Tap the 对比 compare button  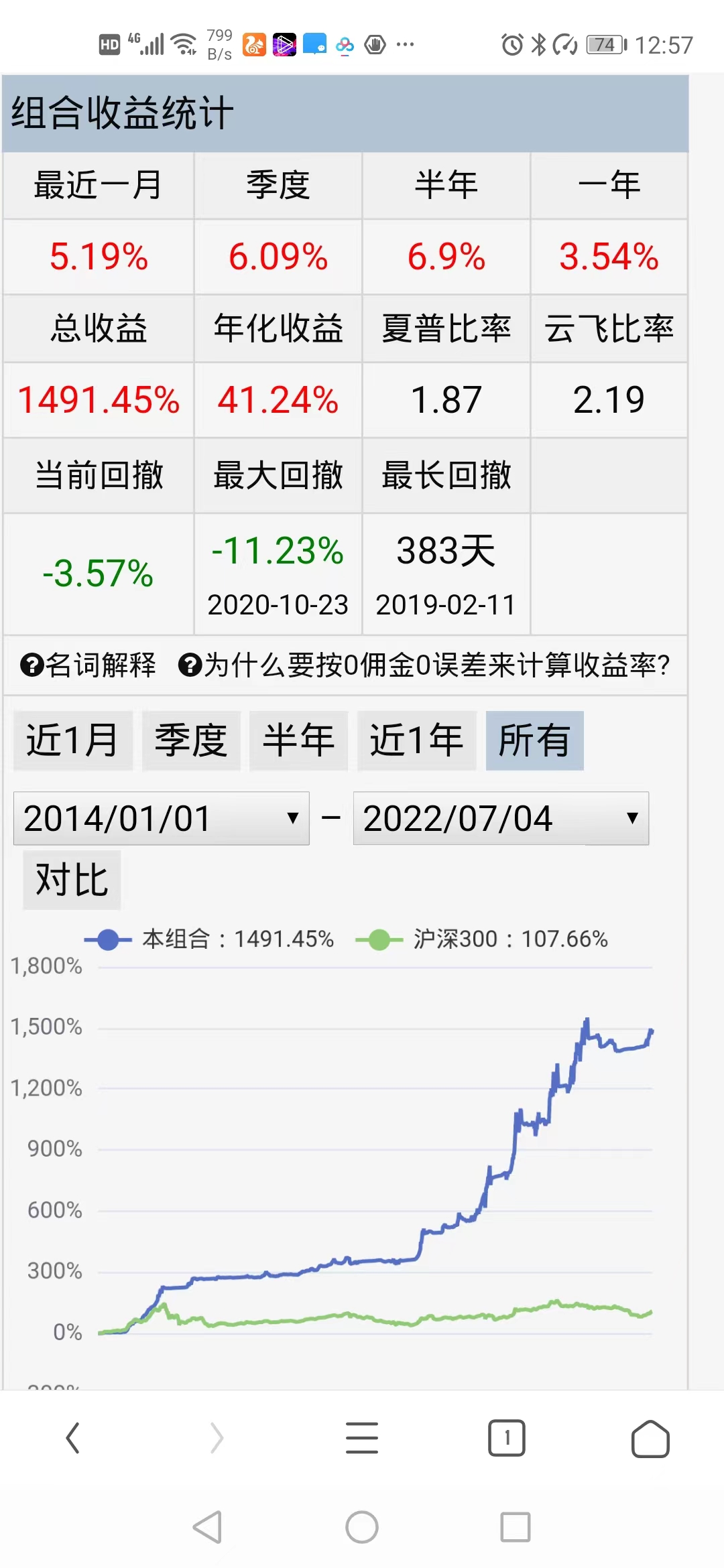pos(72,880)
